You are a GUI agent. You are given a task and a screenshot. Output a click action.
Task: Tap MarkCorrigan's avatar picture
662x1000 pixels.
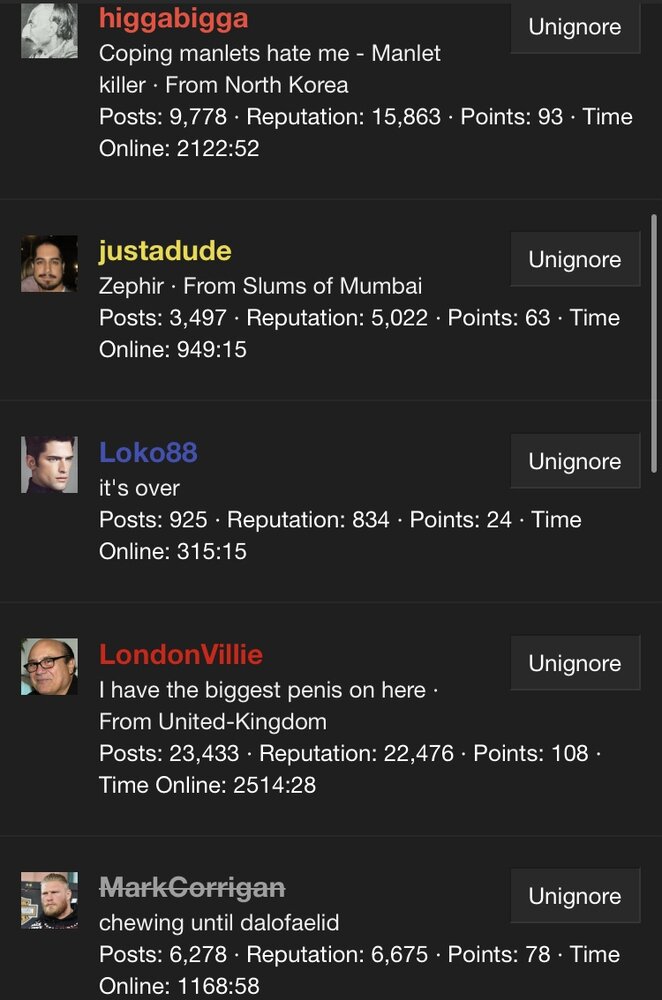click(49, 900)
